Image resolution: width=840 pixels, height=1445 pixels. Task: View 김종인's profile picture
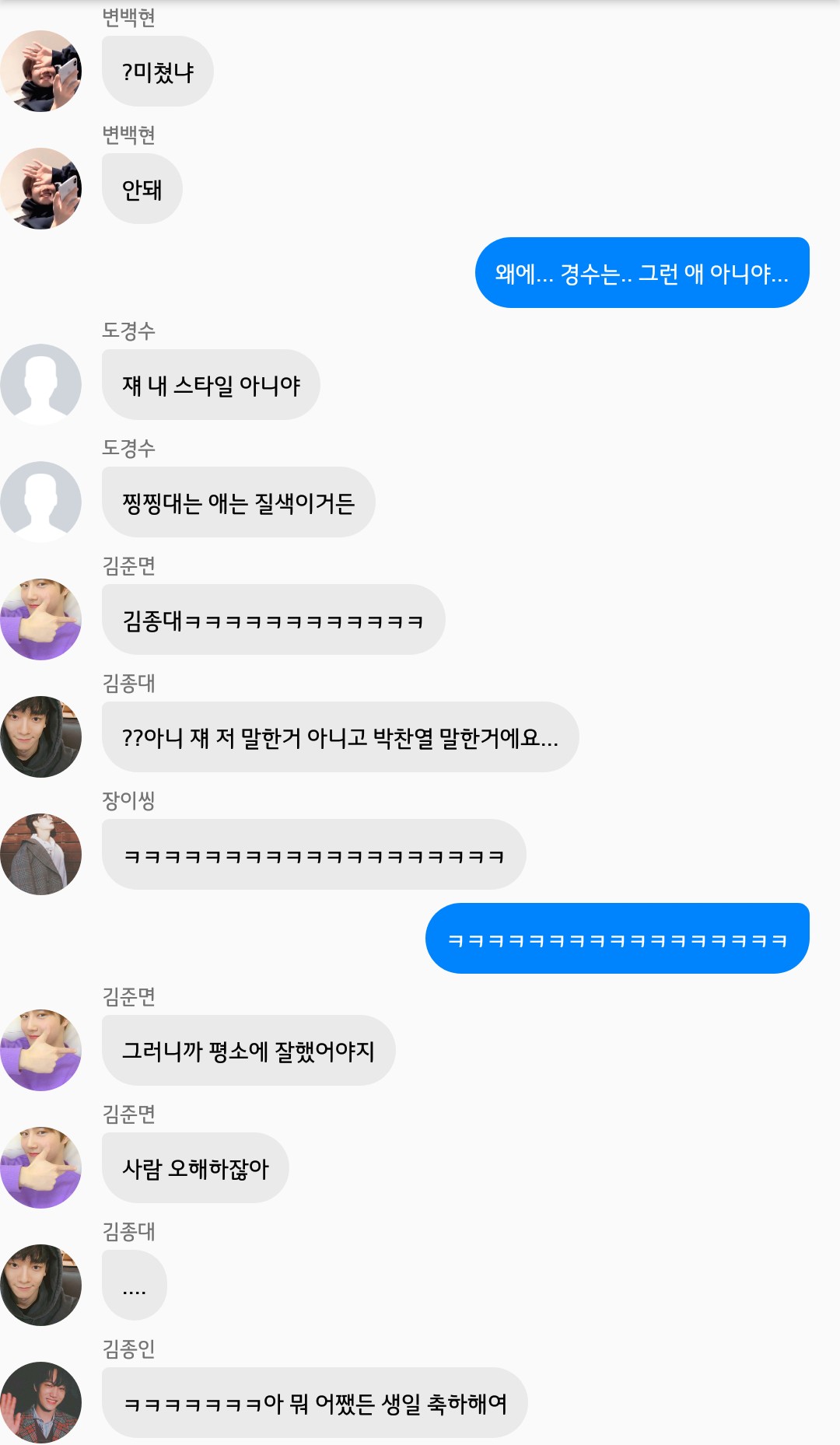[x=41, y=1402]
